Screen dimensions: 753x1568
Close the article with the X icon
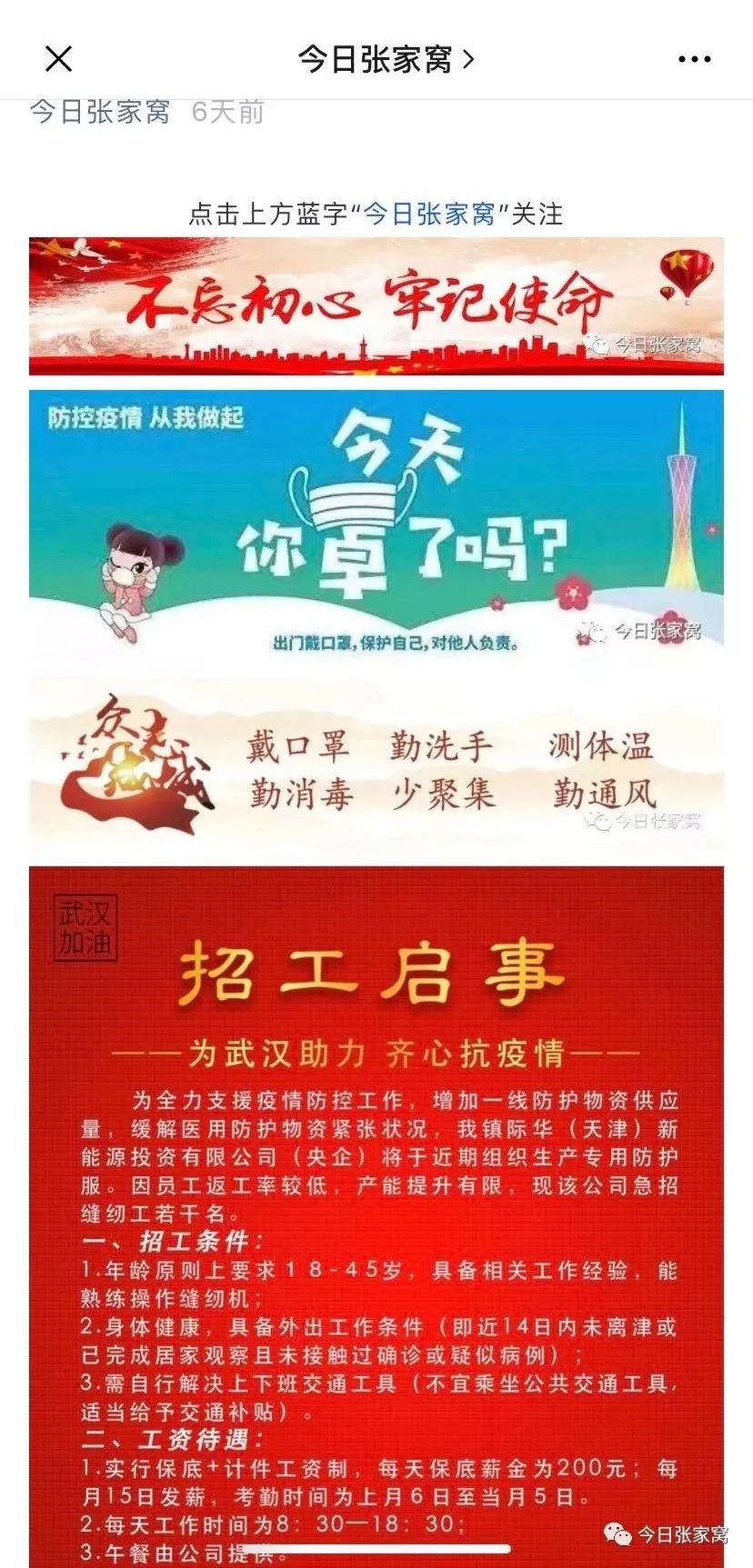58,60
